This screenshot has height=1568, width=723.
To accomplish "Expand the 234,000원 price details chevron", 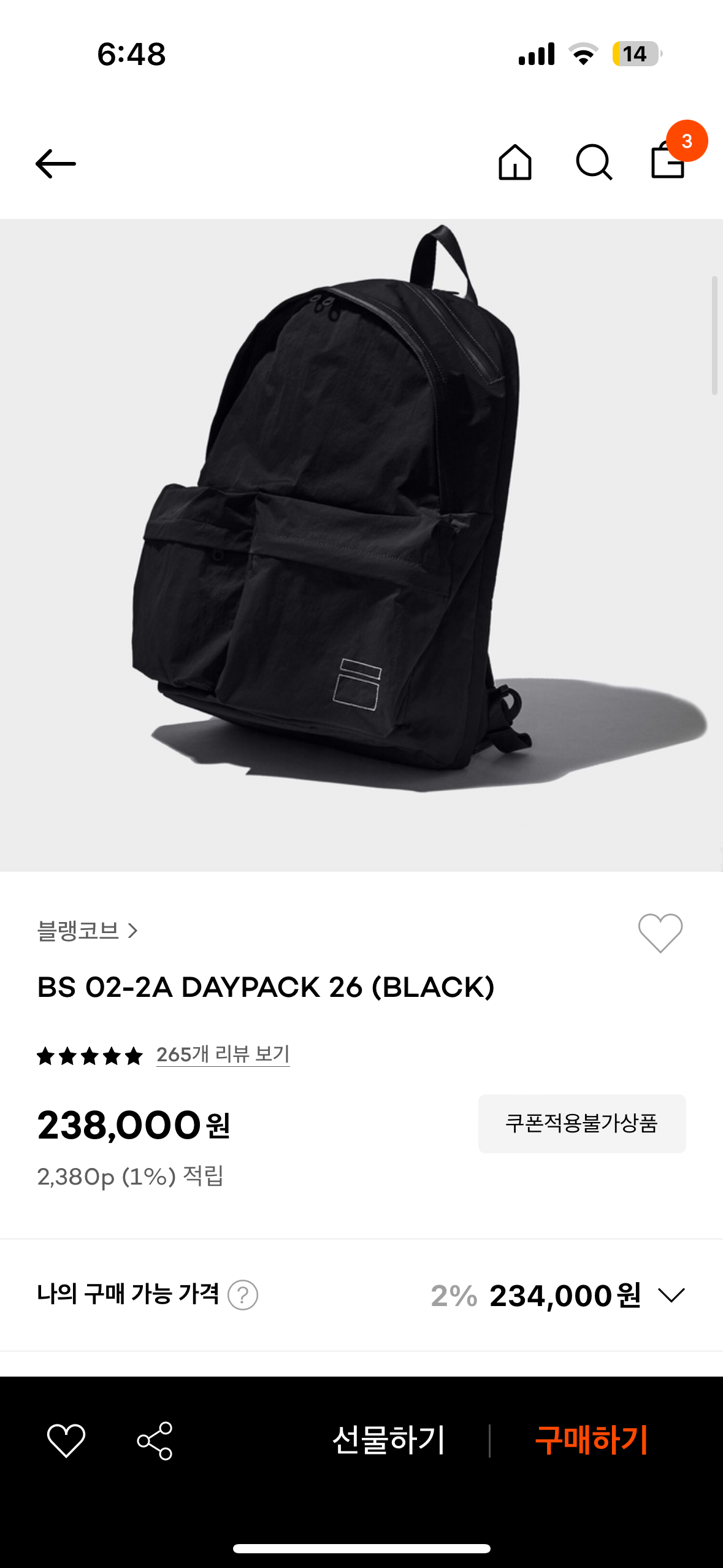I will (x=671, y=1295).
